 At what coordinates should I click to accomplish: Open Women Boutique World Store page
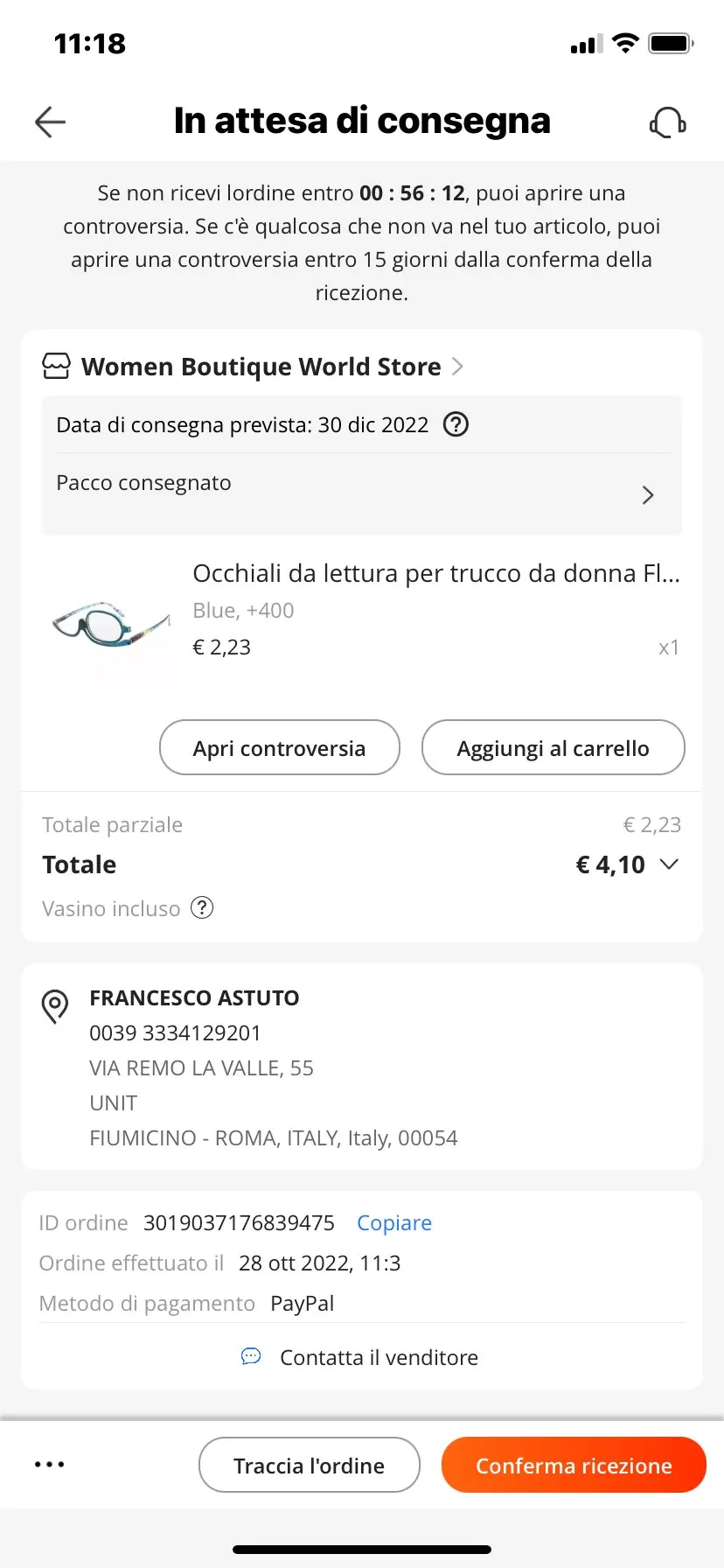click(261, 367)
